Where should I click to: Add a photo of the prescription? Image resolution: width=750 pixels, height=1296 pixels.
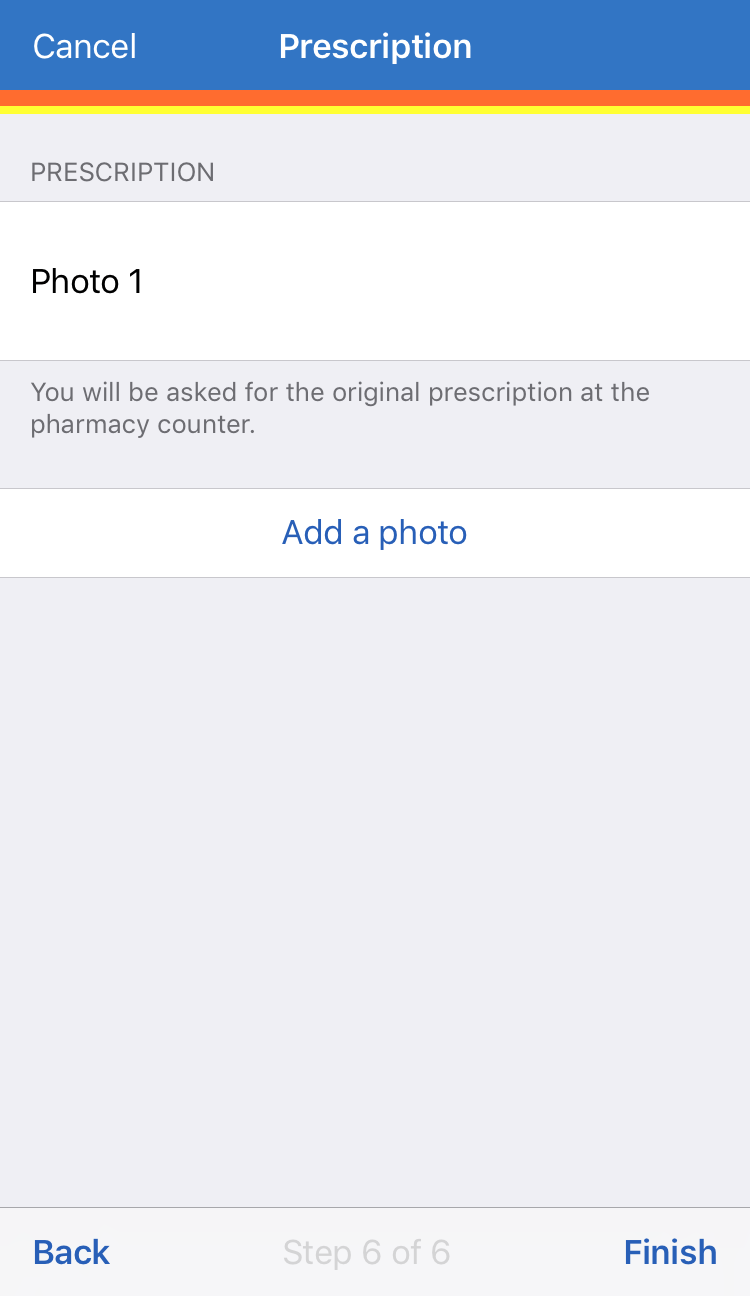(x=375, y=533)
